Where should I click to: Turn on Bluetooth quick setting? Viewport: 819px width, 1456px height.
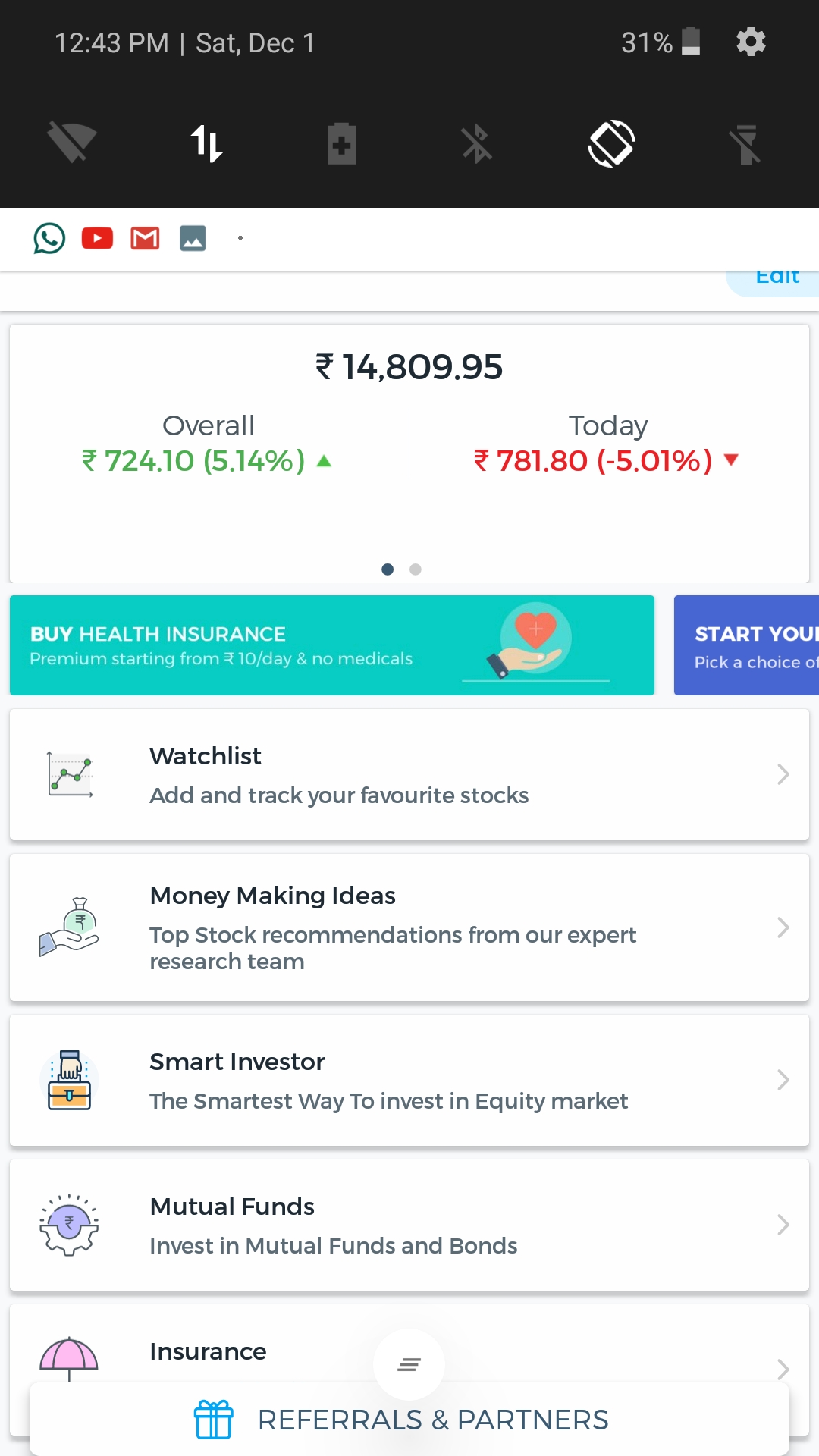point(476,143)
